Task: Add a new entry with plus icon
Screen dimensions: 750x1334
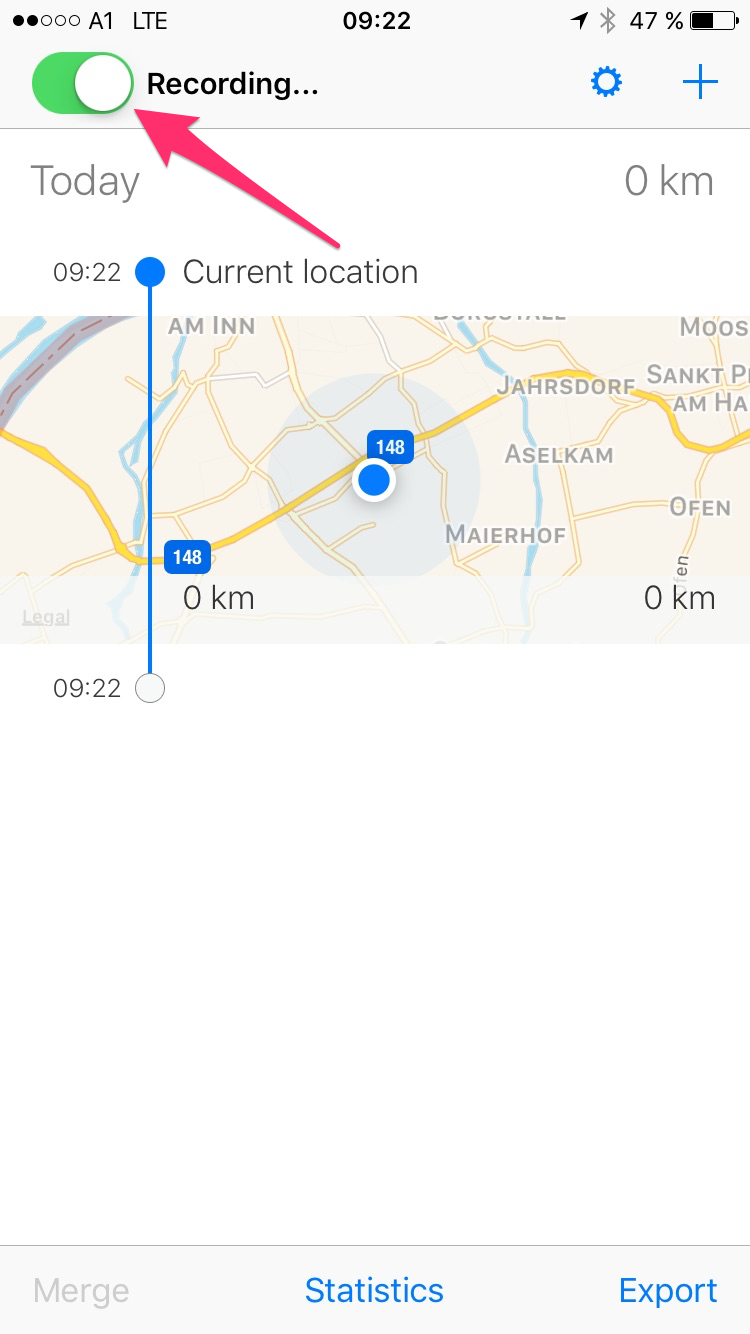Action: point(700,83)
